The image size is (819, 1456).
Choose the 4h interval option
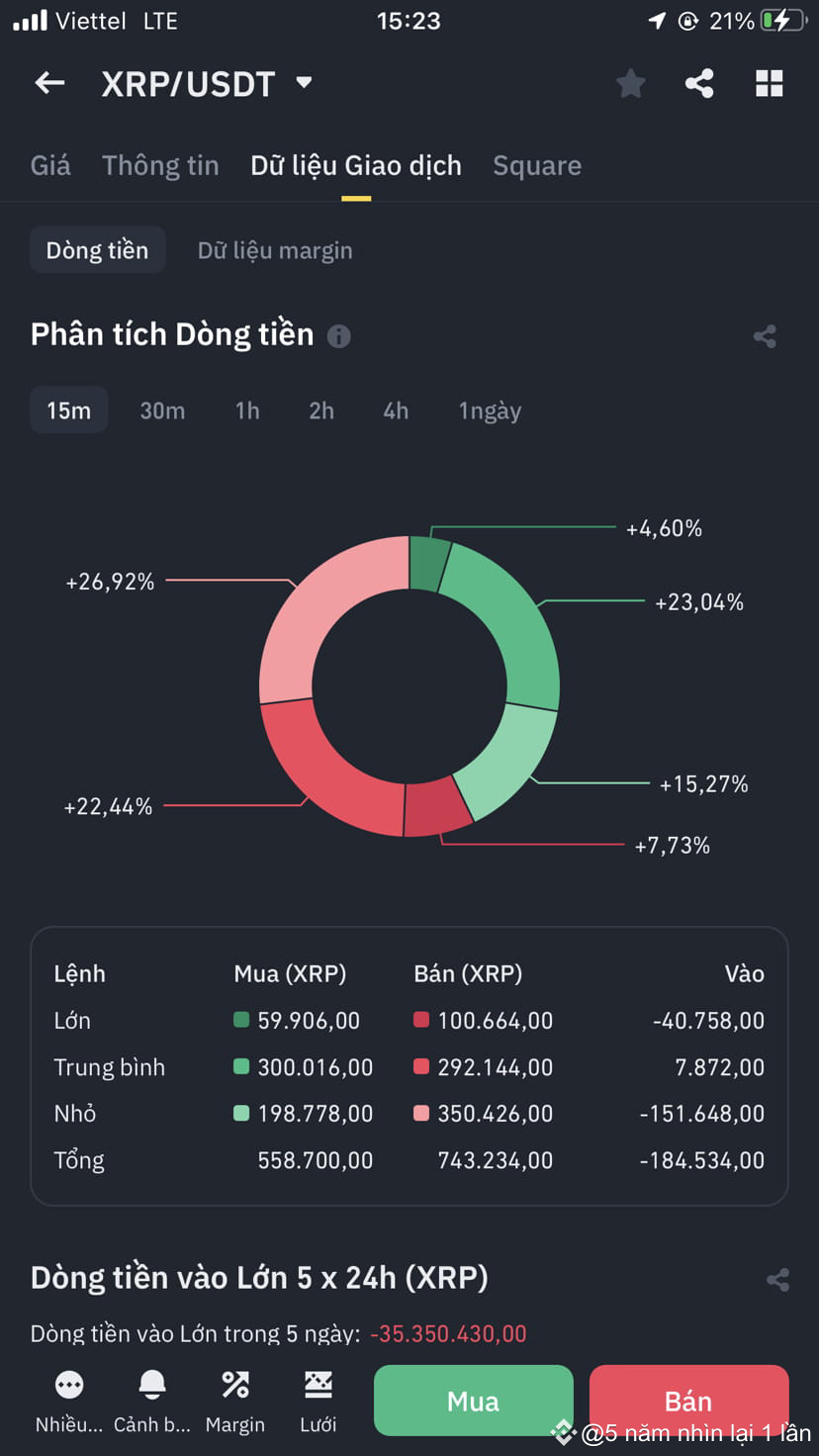point(395,409)
